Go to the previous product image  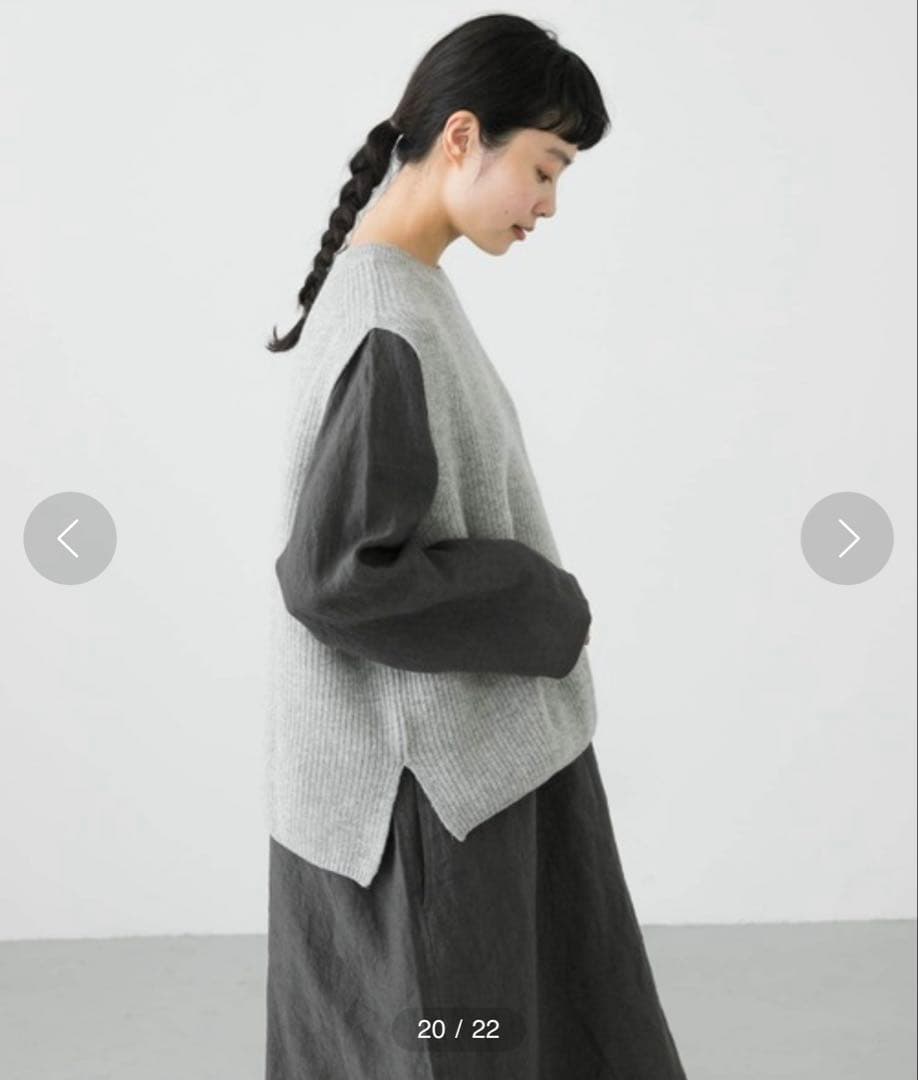click(70, 538)
